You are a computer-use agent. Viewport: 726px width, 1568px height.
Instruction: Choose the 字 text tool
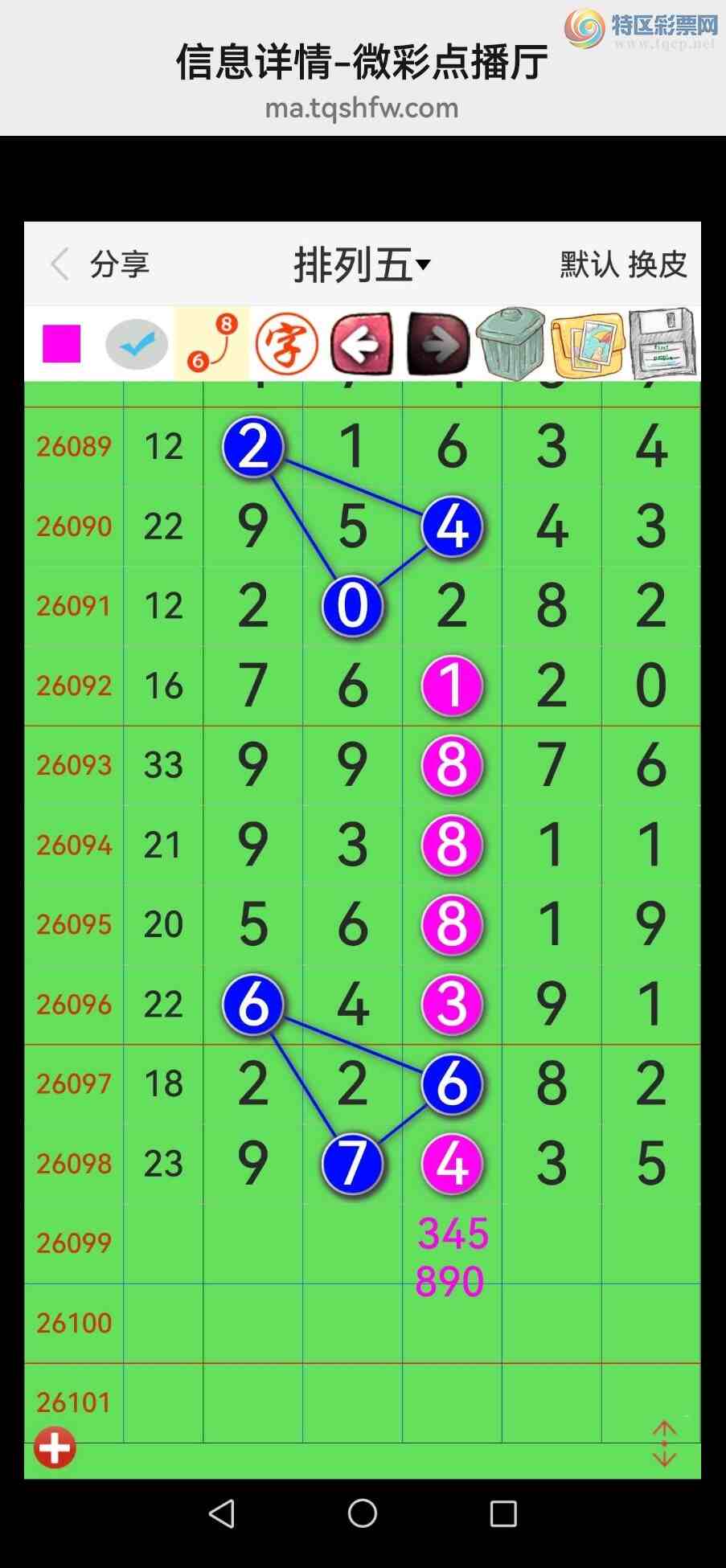287,344
